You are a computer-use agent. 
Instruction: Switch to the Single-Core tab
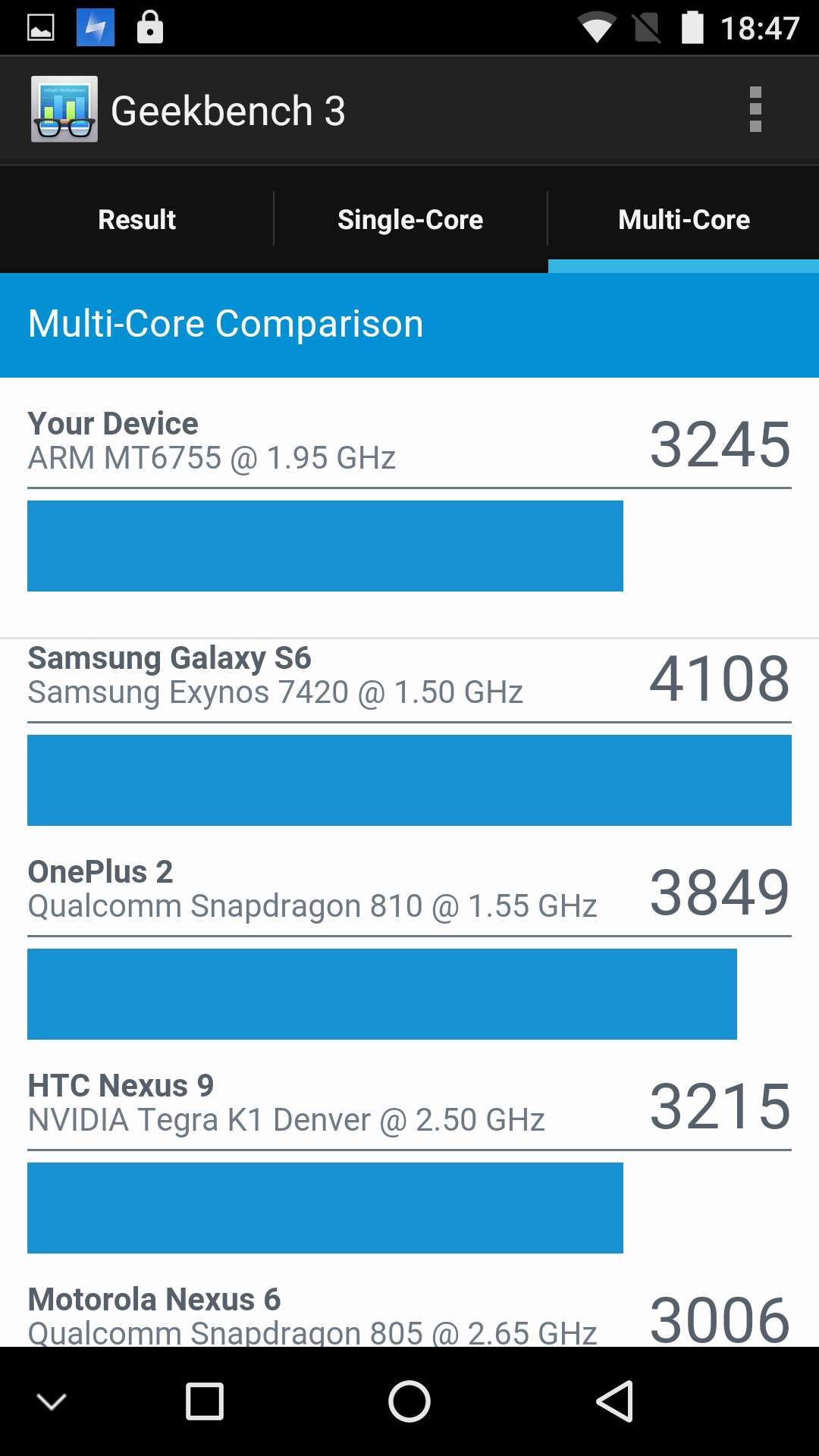pos(410,220)
